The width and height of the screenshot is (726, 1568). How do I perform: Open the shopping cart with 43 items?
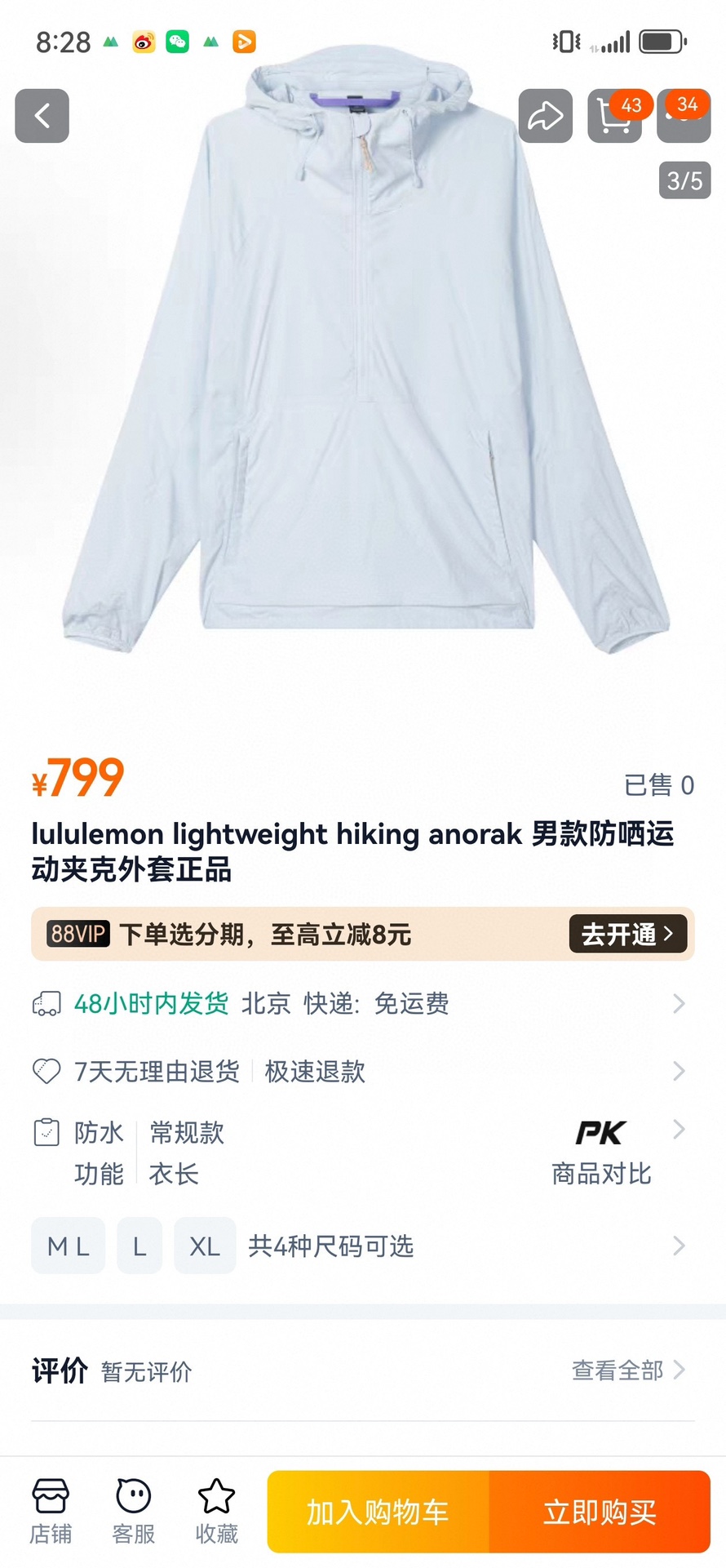[613, 117]
